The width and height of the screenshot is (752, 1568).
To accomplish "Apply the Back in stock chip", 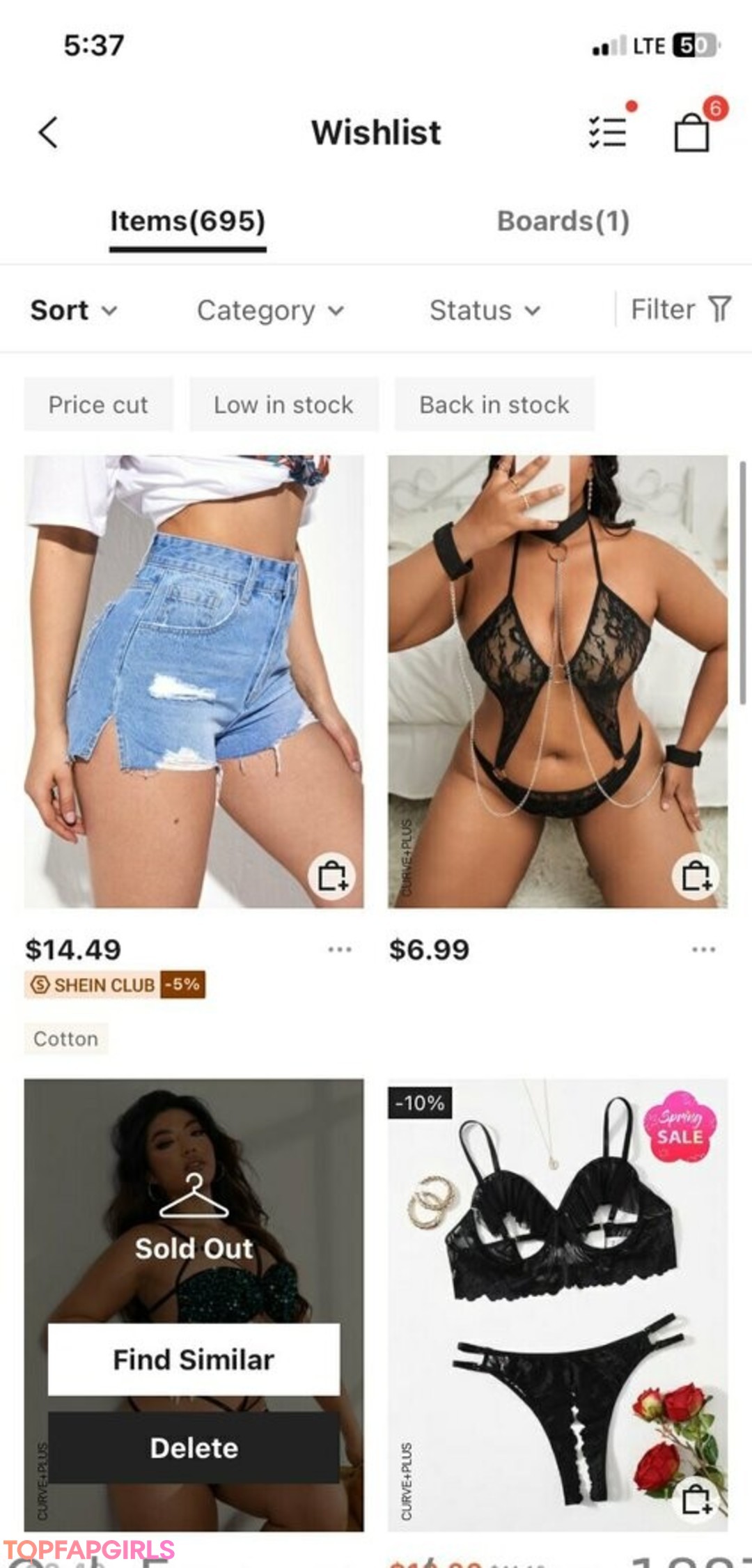I will pyautogui.click(x=494, y=405).
